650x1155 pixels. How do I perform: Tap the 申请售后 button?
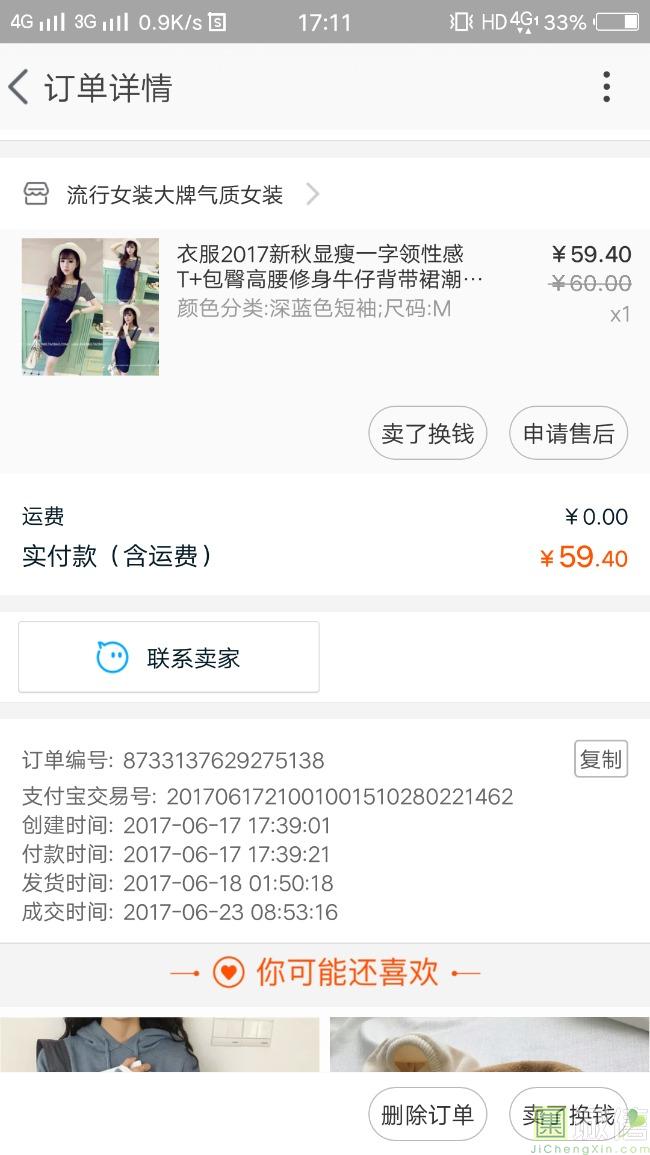coord(568,433)
